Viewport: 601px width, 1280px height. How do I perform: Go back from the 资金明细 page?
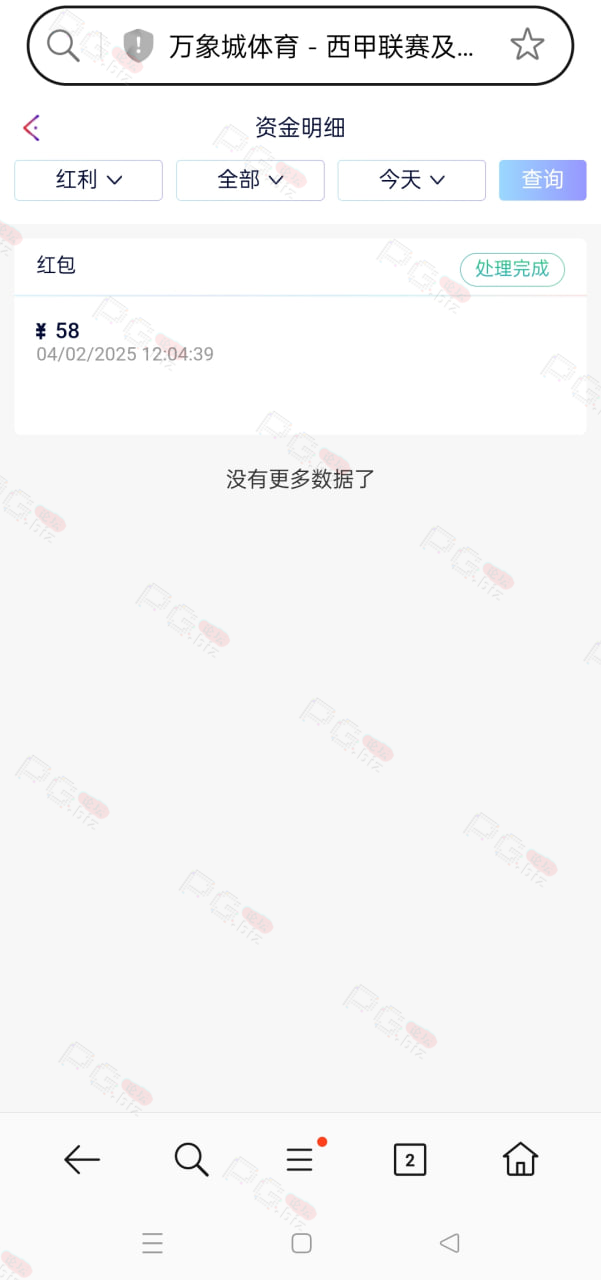tap(31, 127)
